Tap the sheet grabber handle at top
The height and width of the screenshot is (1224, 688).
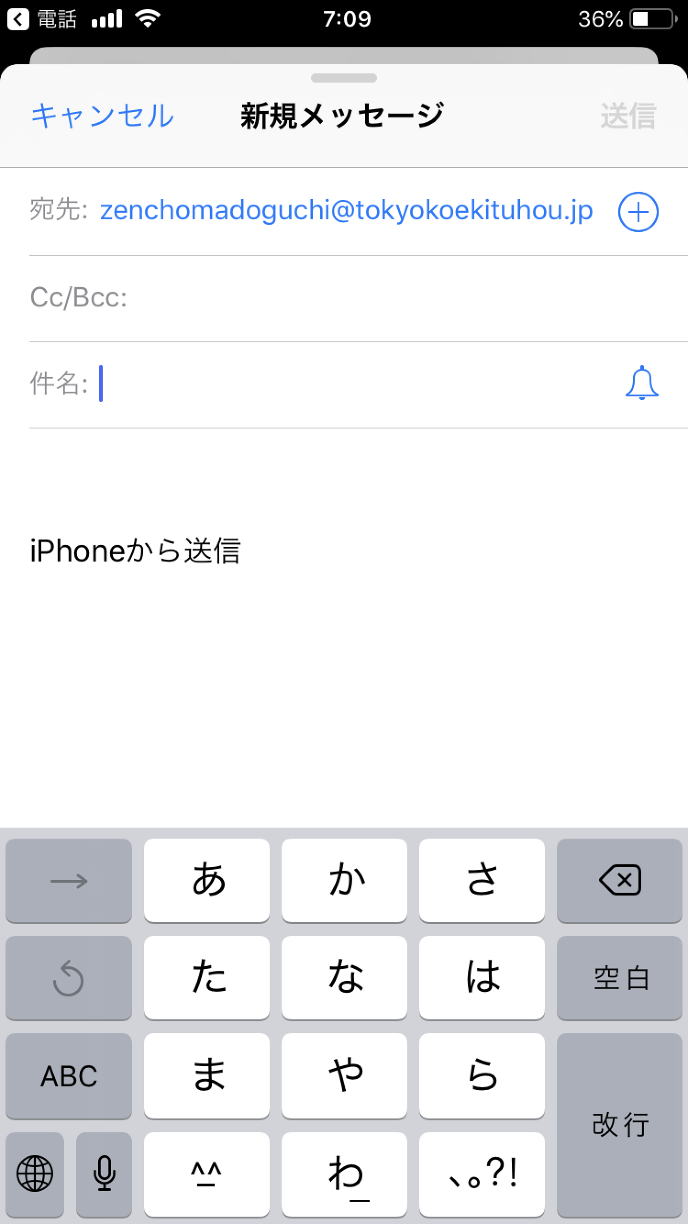[x=344, y=78]
